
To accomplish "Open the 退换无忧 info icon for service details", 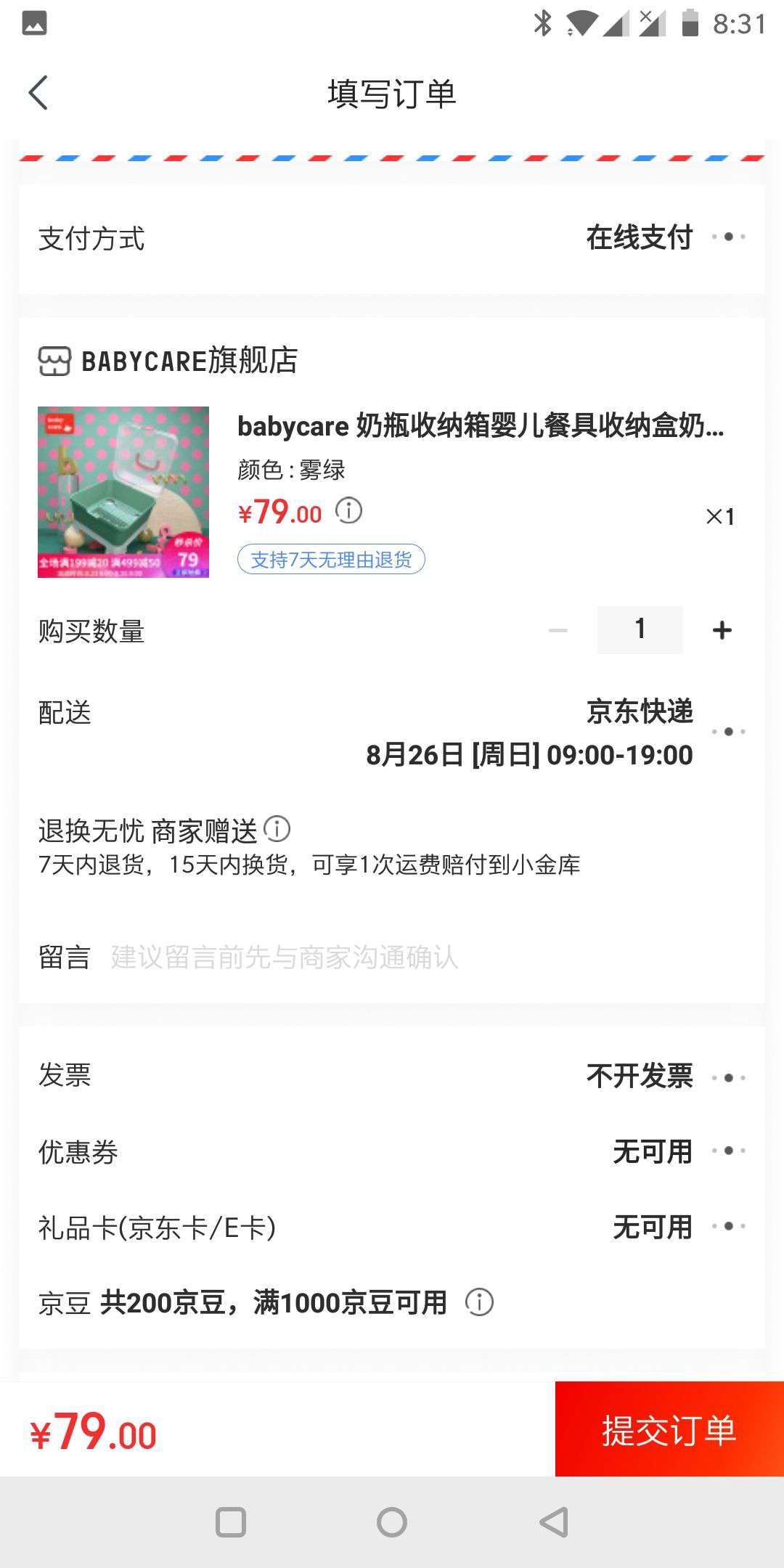I will (x=279, y=828).
